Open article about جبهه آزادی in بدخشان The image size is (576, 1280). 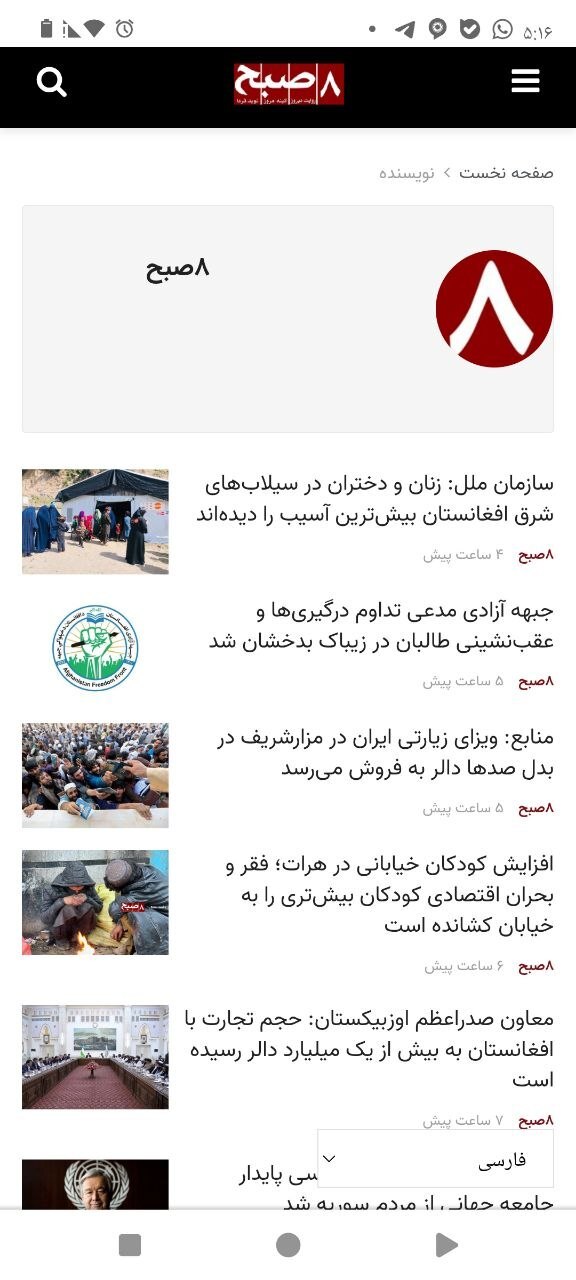point(381,625)
